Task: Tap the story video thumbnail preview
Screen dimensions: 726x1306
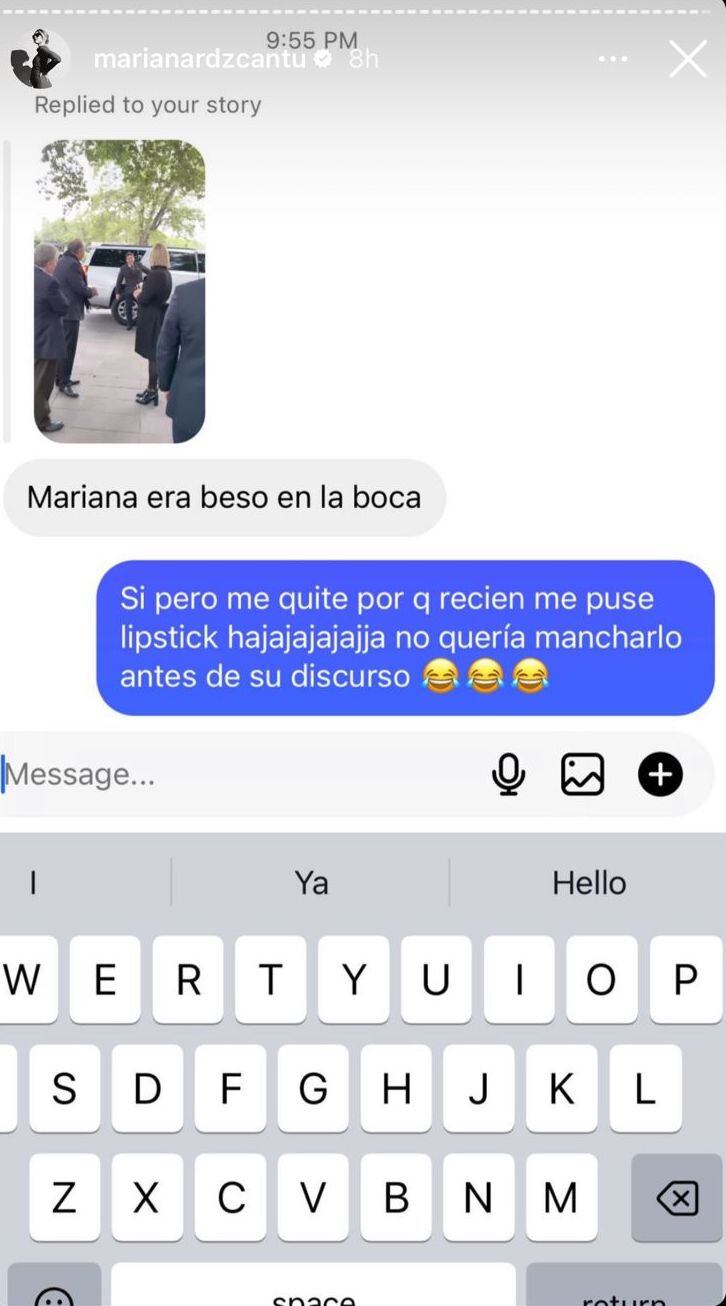Action: 119,290
